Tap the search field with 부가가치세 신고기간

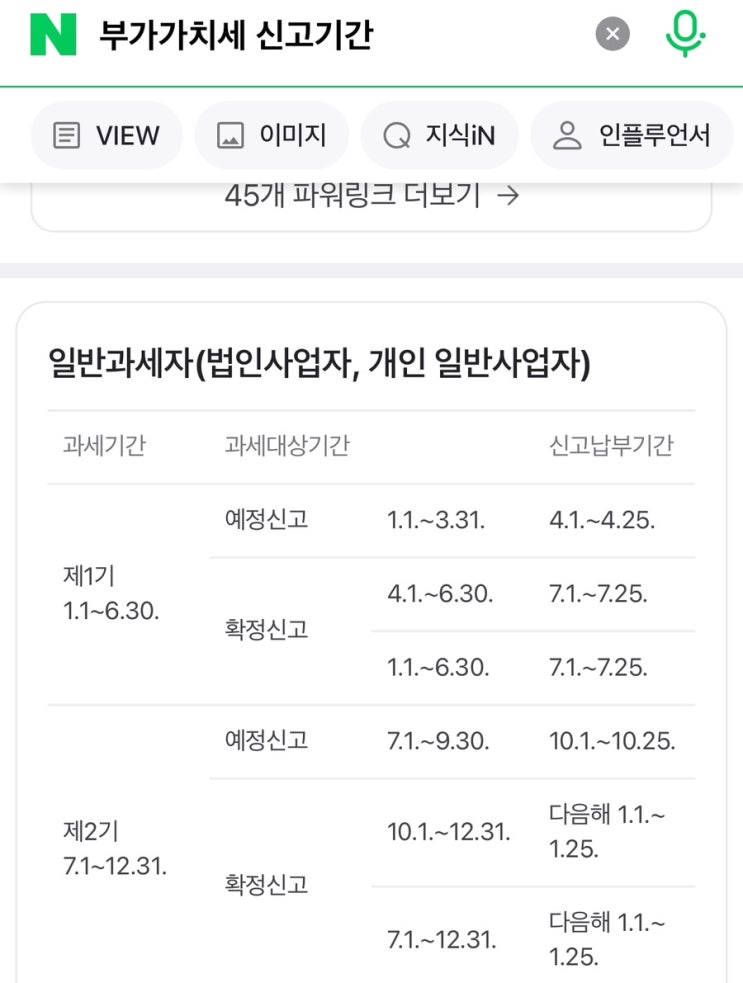tap(339, 34)
